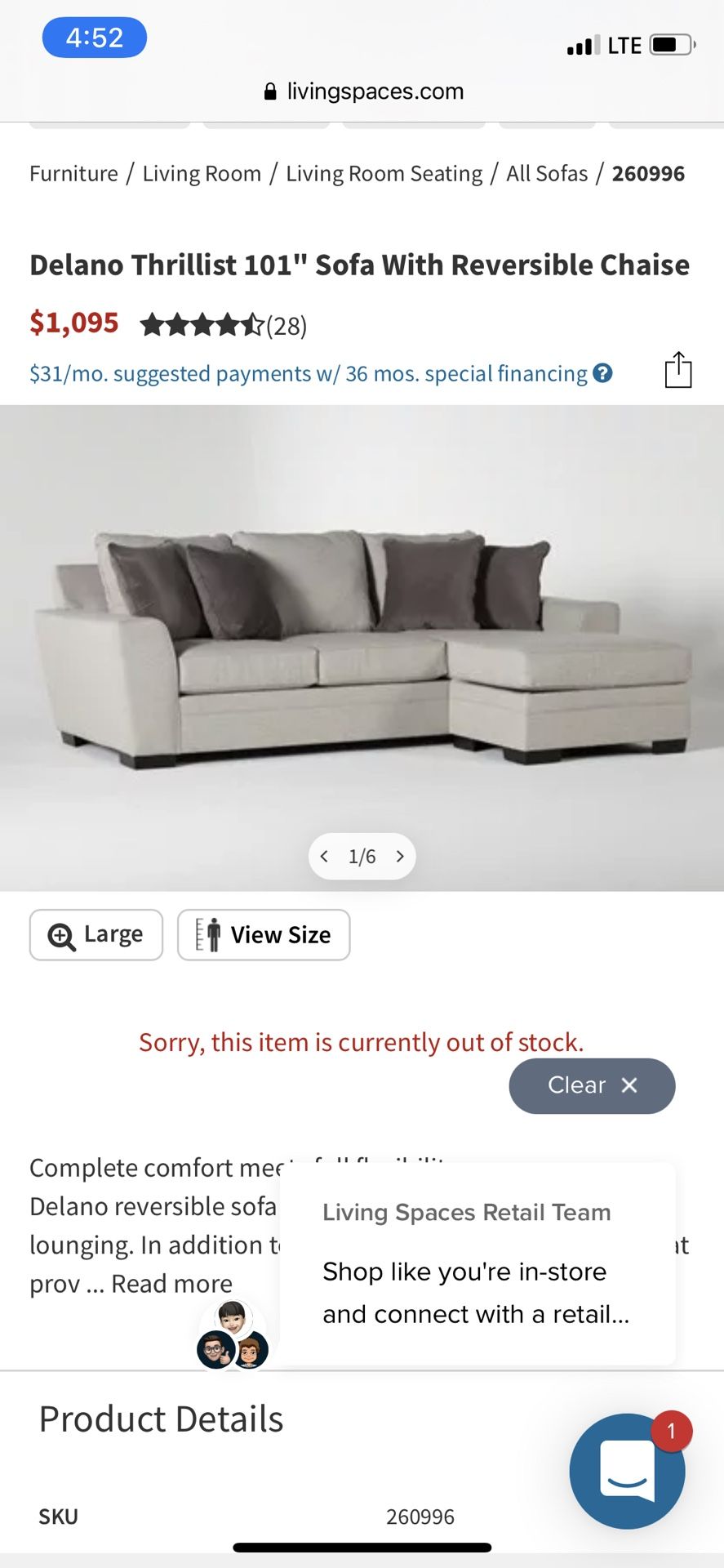
Task: Dismiss the chat prompt with Clear
Action: 592,1085
